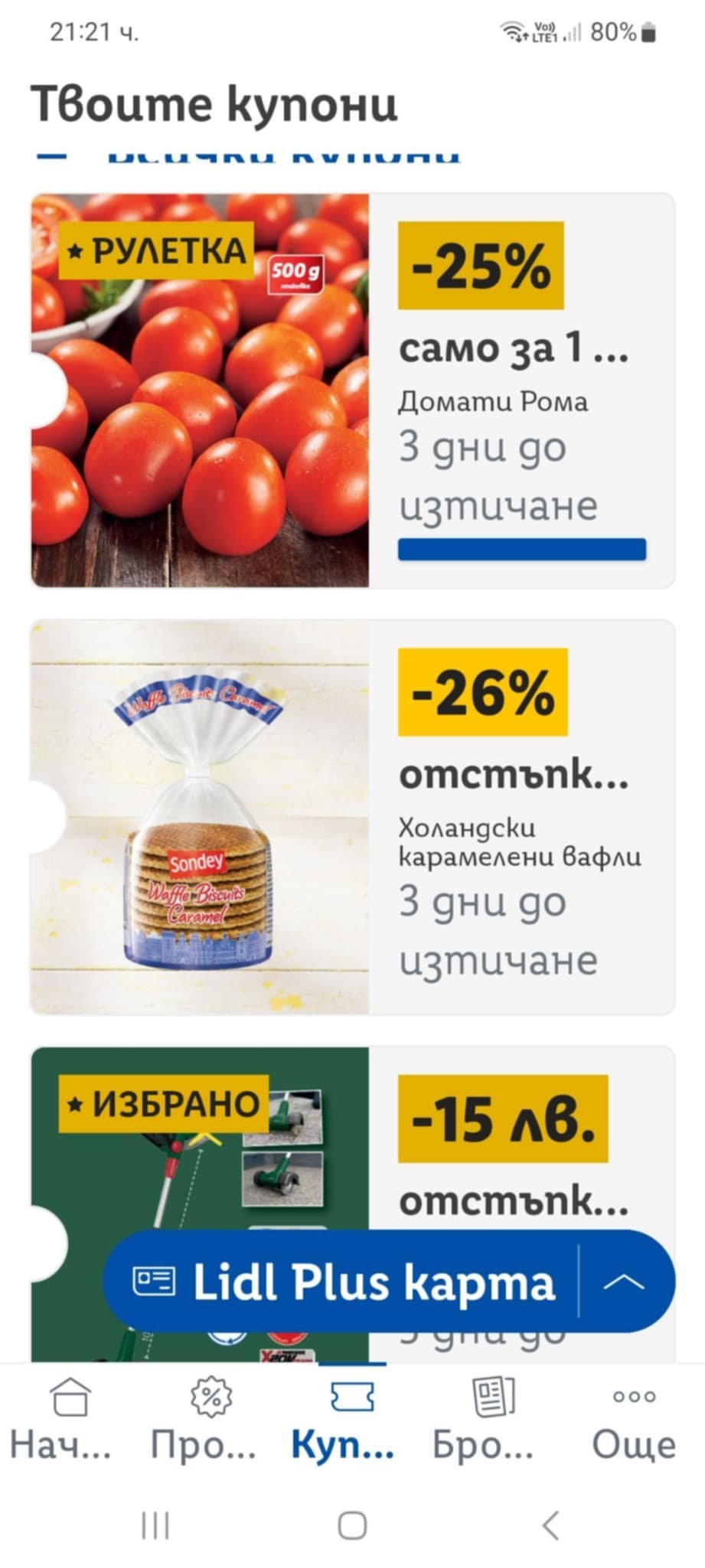Go to the Начало home tab

63,1419
